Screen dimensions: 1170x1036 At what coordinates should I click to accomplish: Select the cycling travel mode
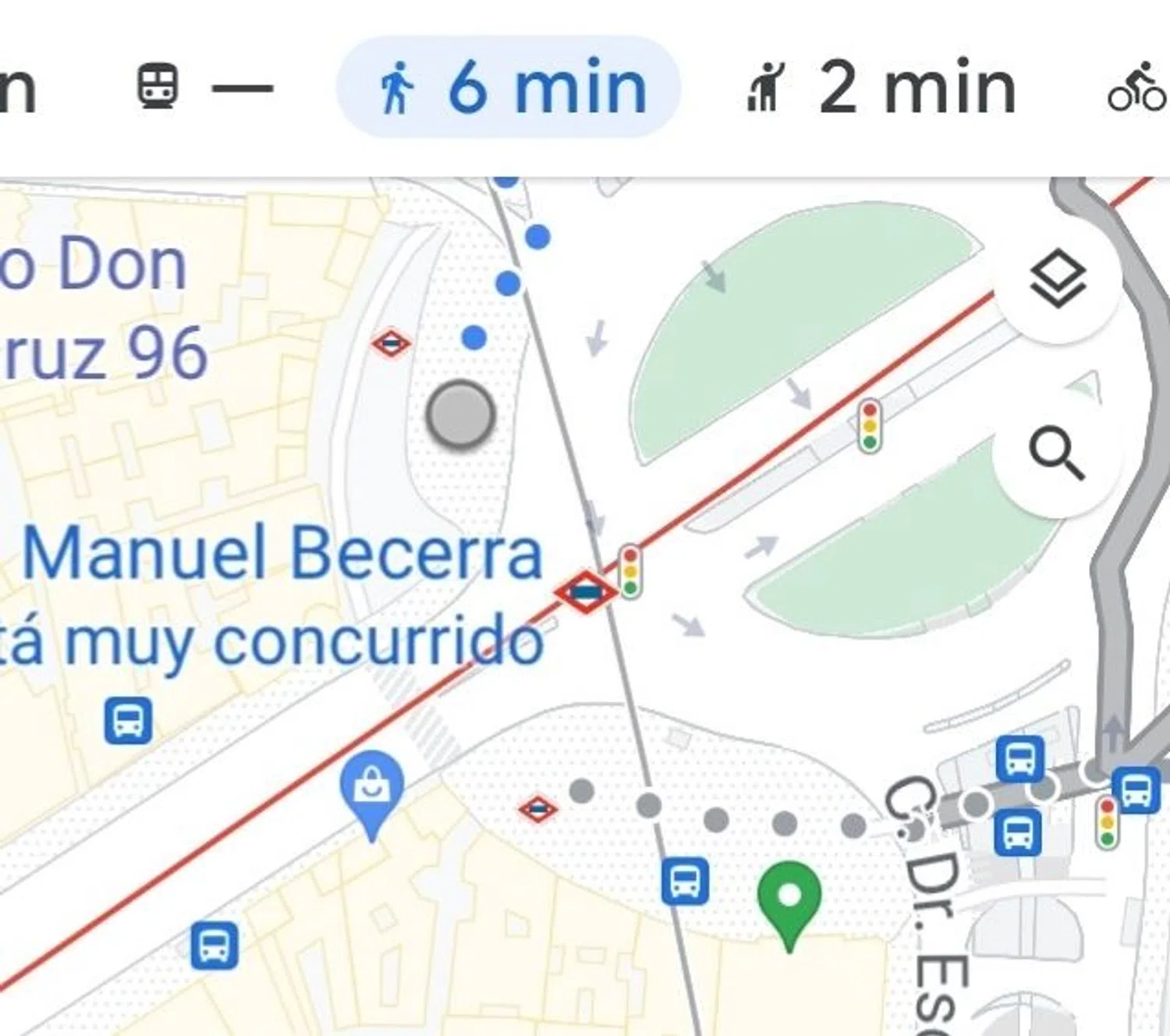(1136, 87)
